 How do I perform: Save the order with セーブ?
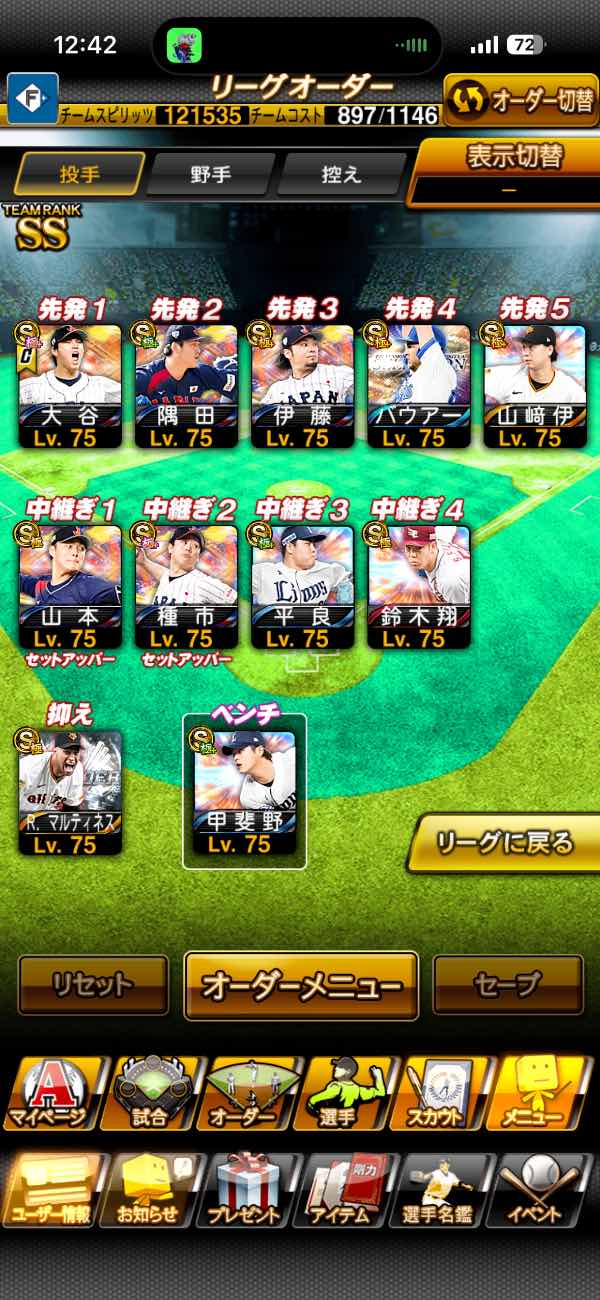point(508,985)
